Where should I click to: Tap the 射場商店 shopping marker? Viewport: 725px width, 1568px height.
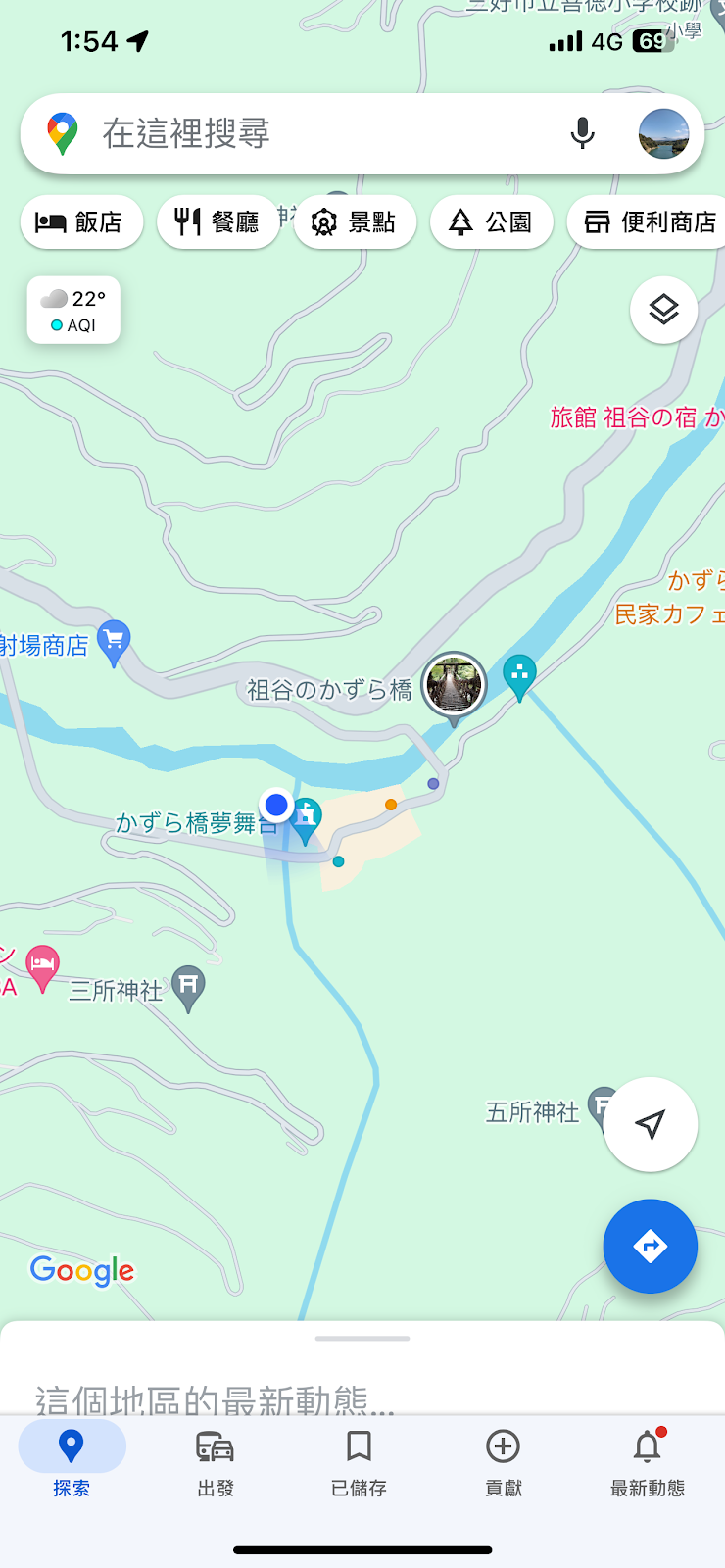click(114, 643)
